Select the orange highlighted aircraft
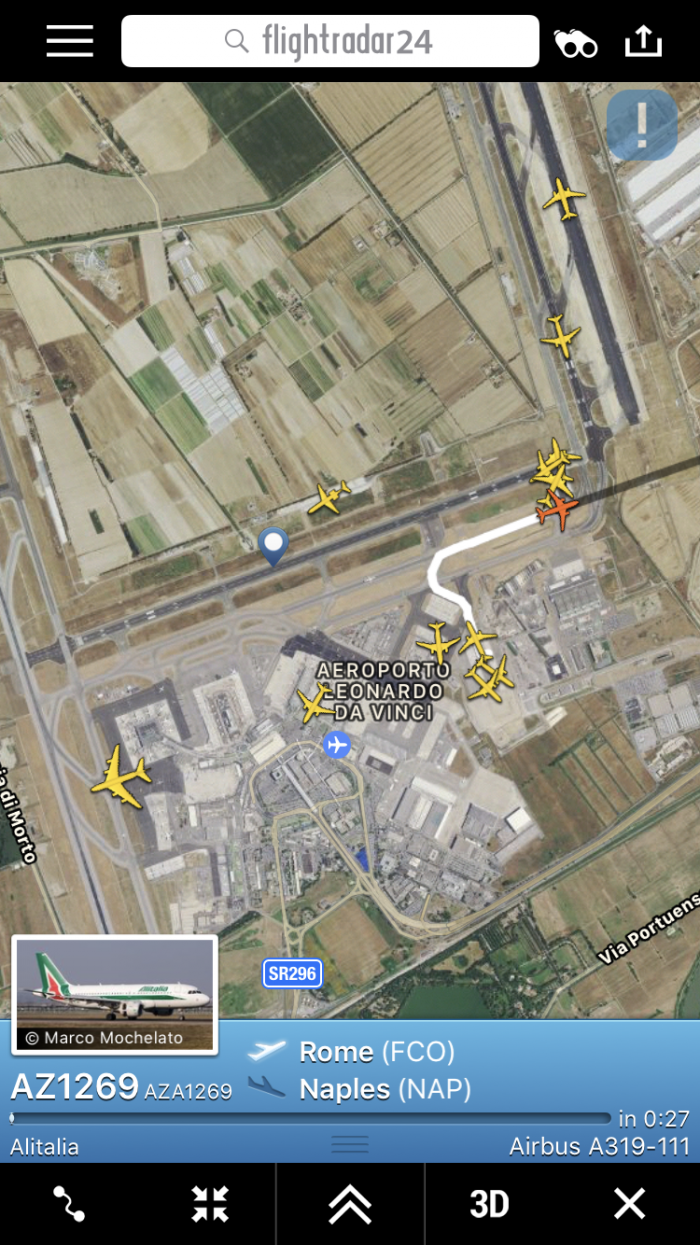Image resolution: width=700 pixels, height=1245 pixels. coord(556,510)
